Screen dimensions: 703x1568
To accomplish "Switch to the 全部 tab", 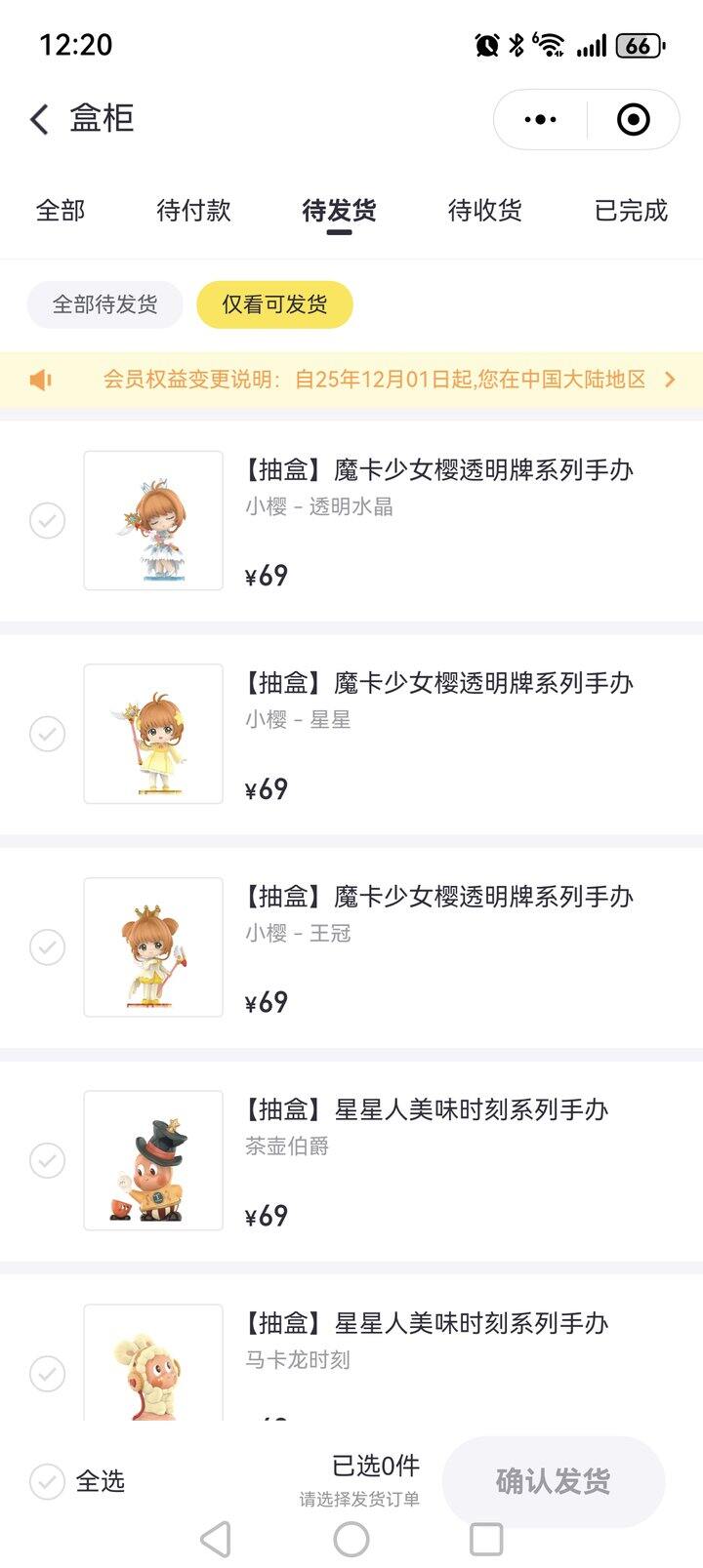I will coord(61,210).
